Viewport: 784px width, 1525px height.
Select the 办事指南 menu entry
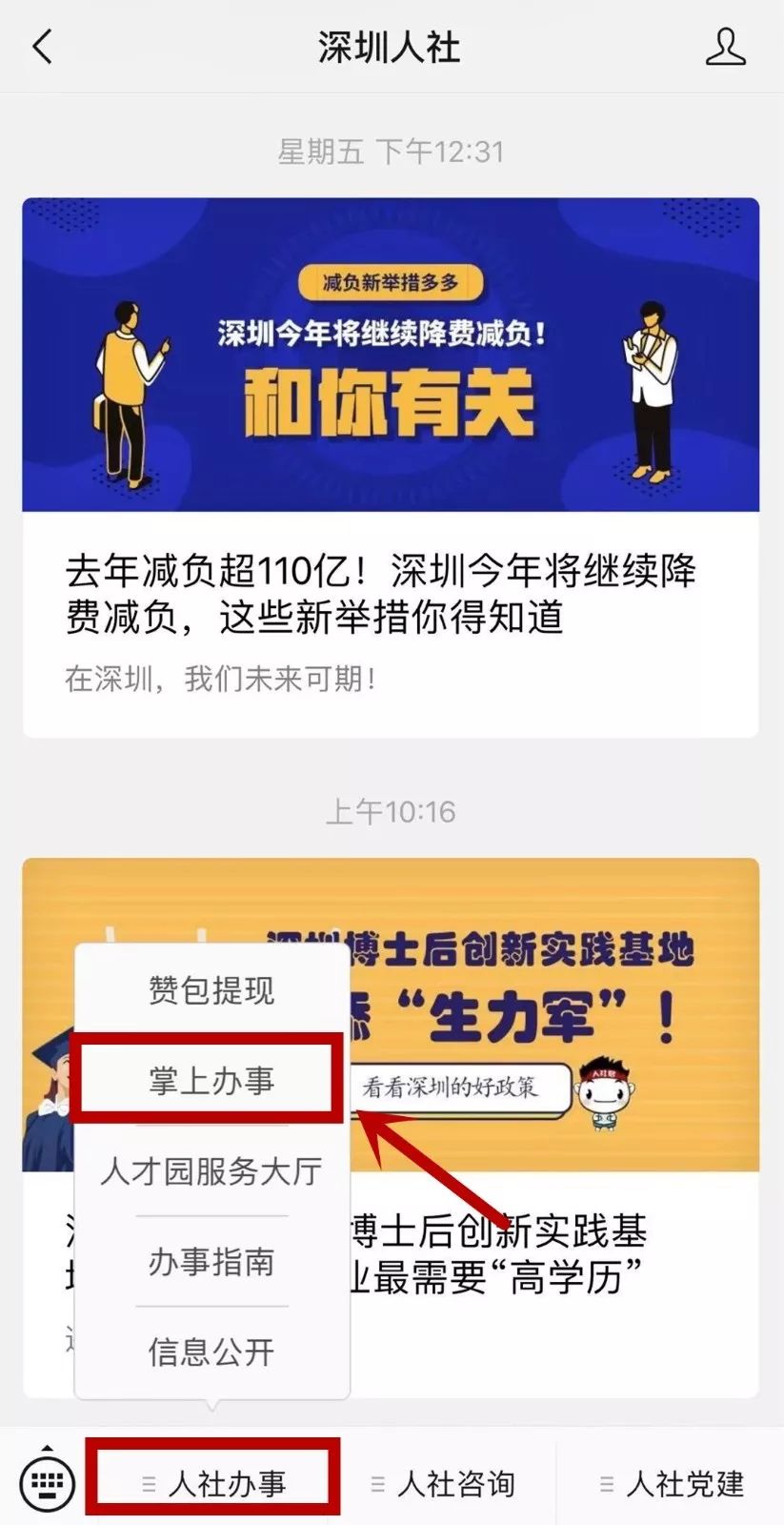211,1262
